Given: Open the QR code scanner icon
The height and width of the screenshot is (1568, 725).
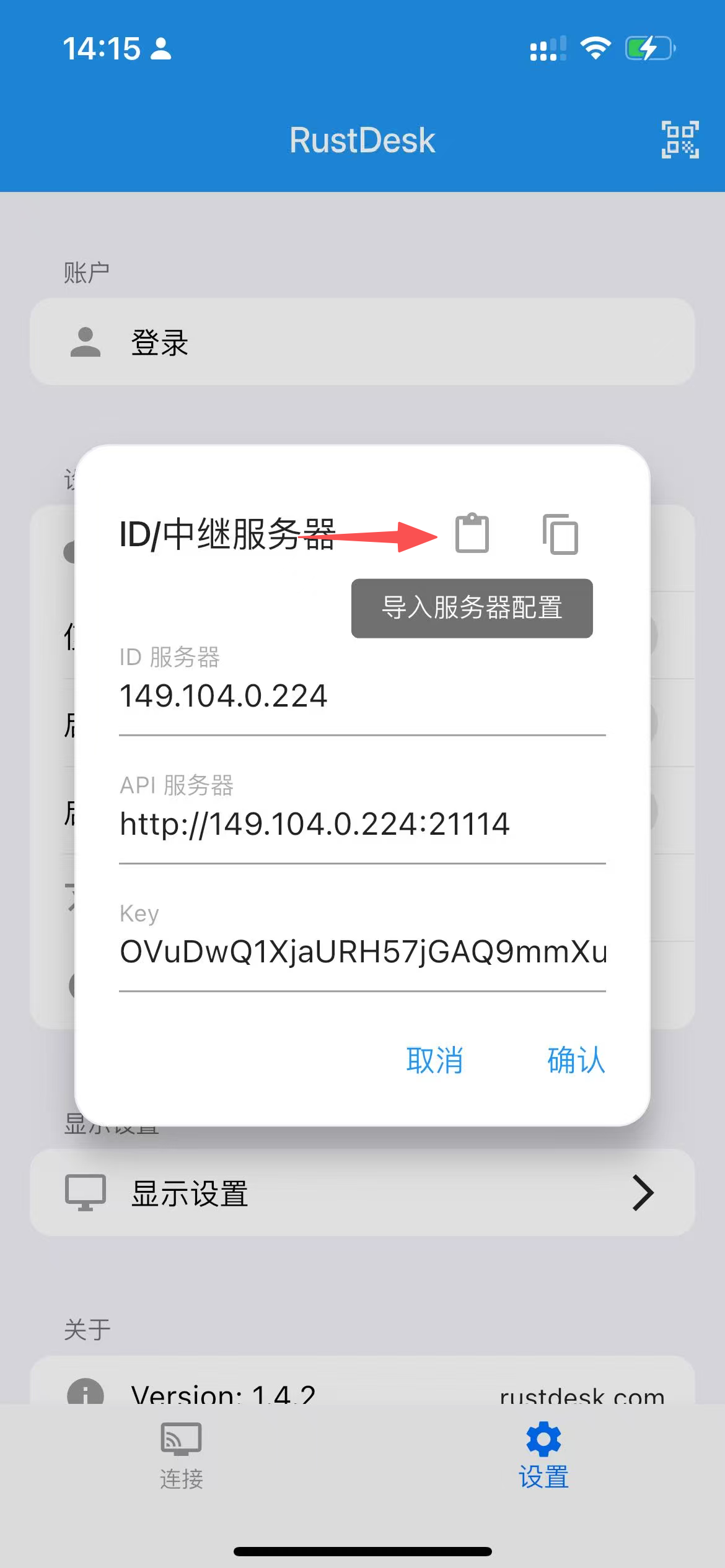Looking at the screenshot, I should click(680, 140).
